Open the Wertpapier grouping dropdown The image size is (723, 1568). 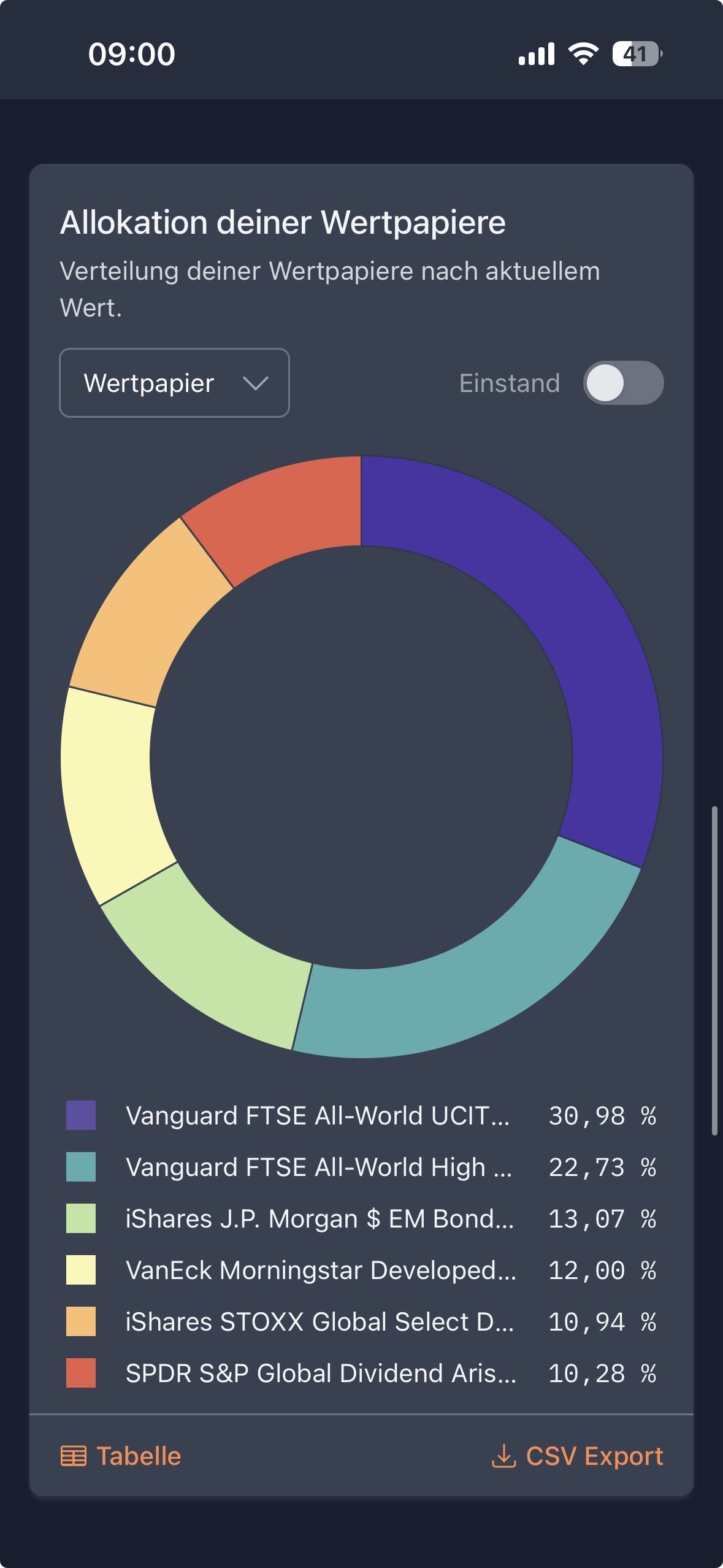174,383
